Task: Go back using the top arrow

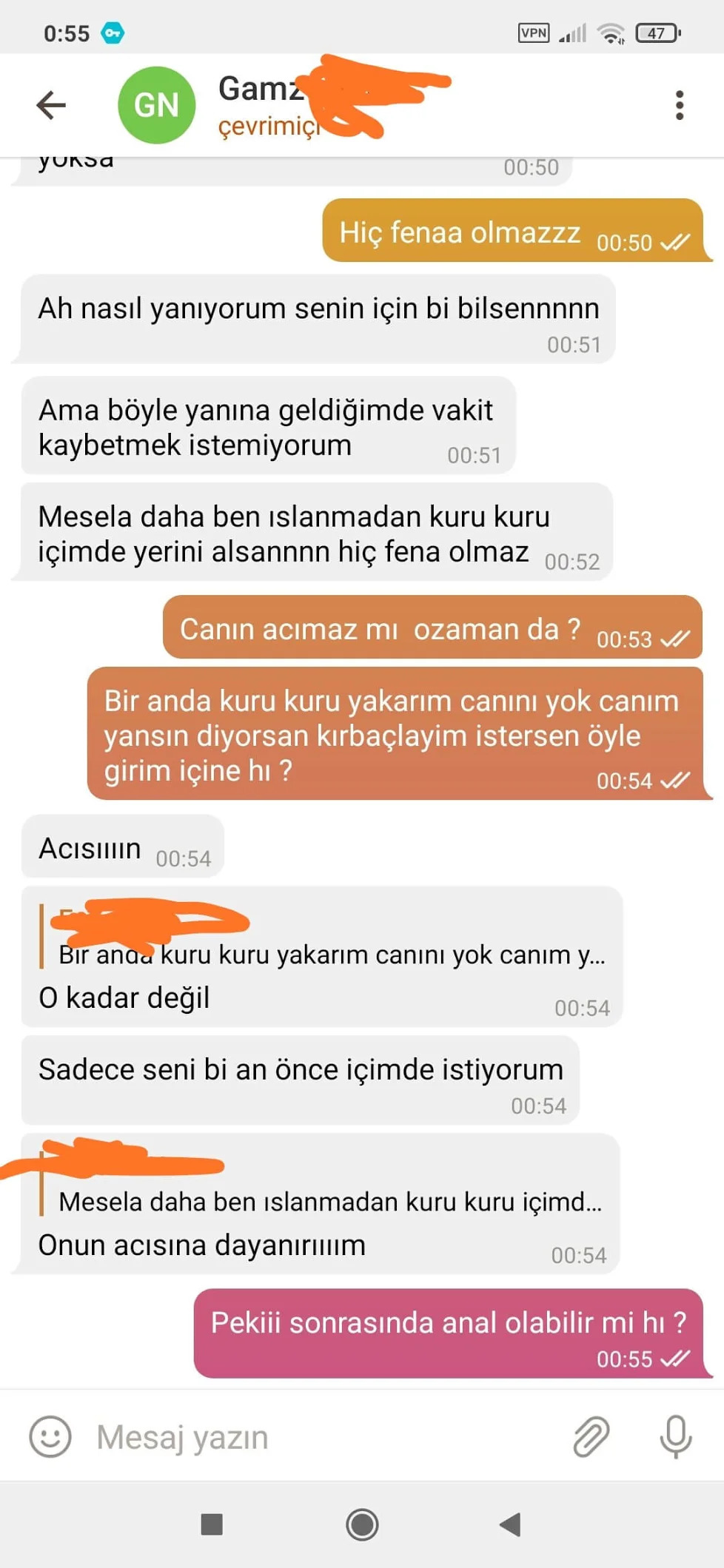Action: [x=51, y=105]
